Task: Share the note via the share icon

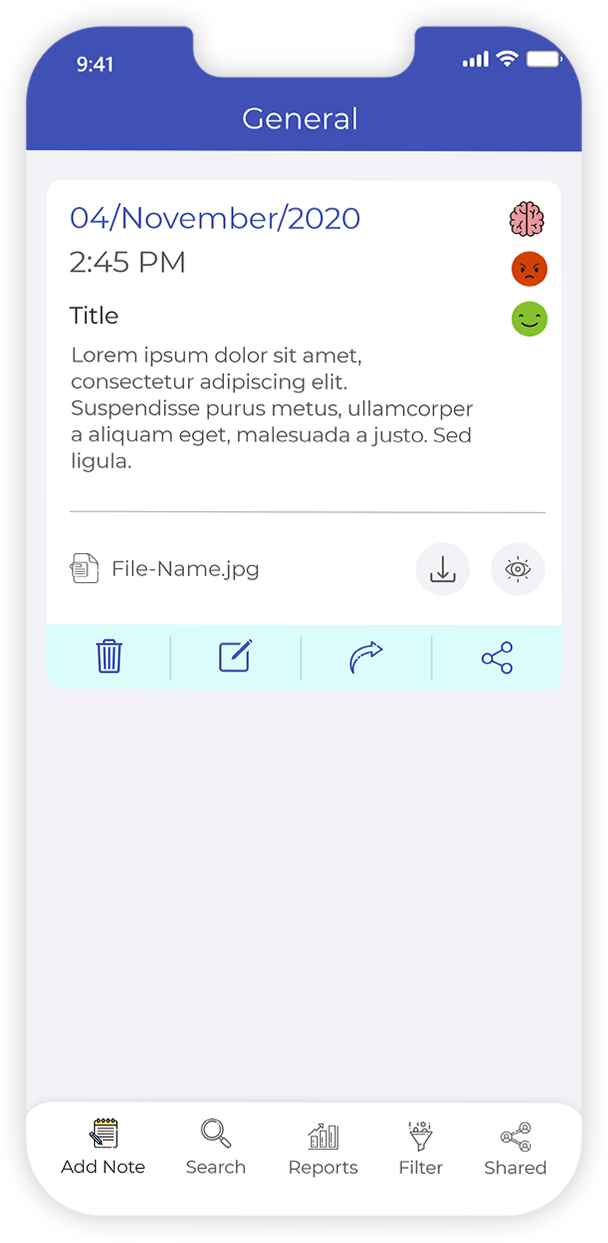Action: pyautogui.click(x=497, y=657)
